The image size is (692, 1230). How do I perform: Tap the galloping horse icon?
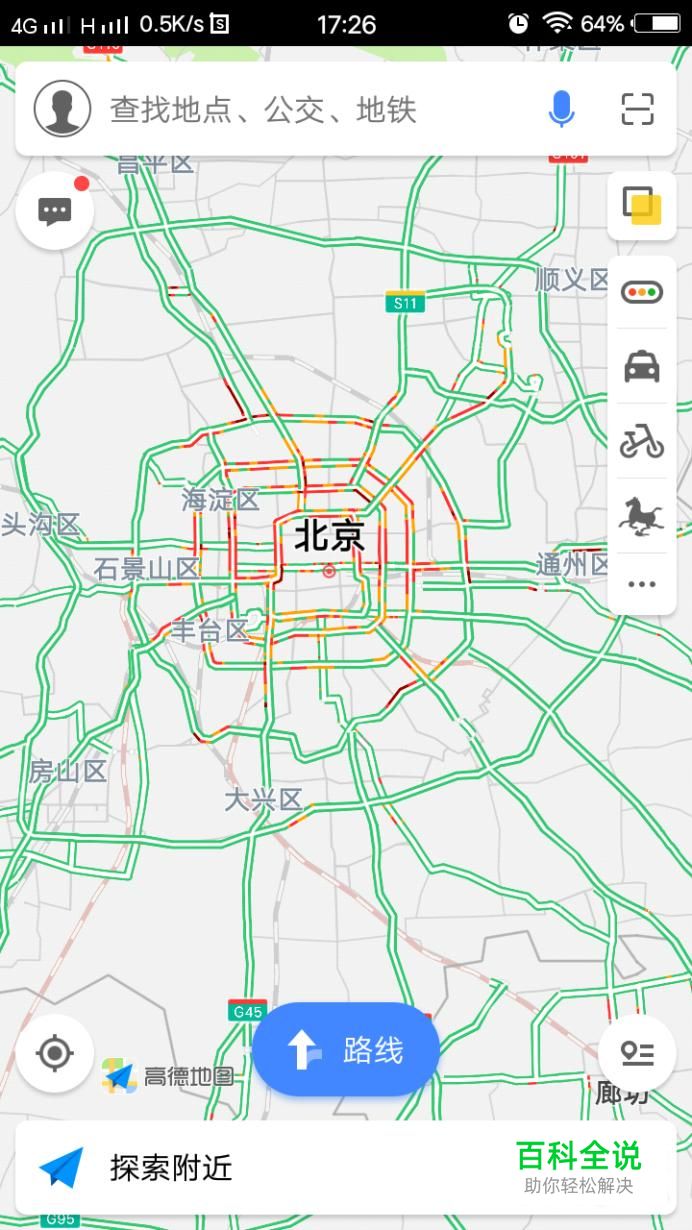pos(642,516)
